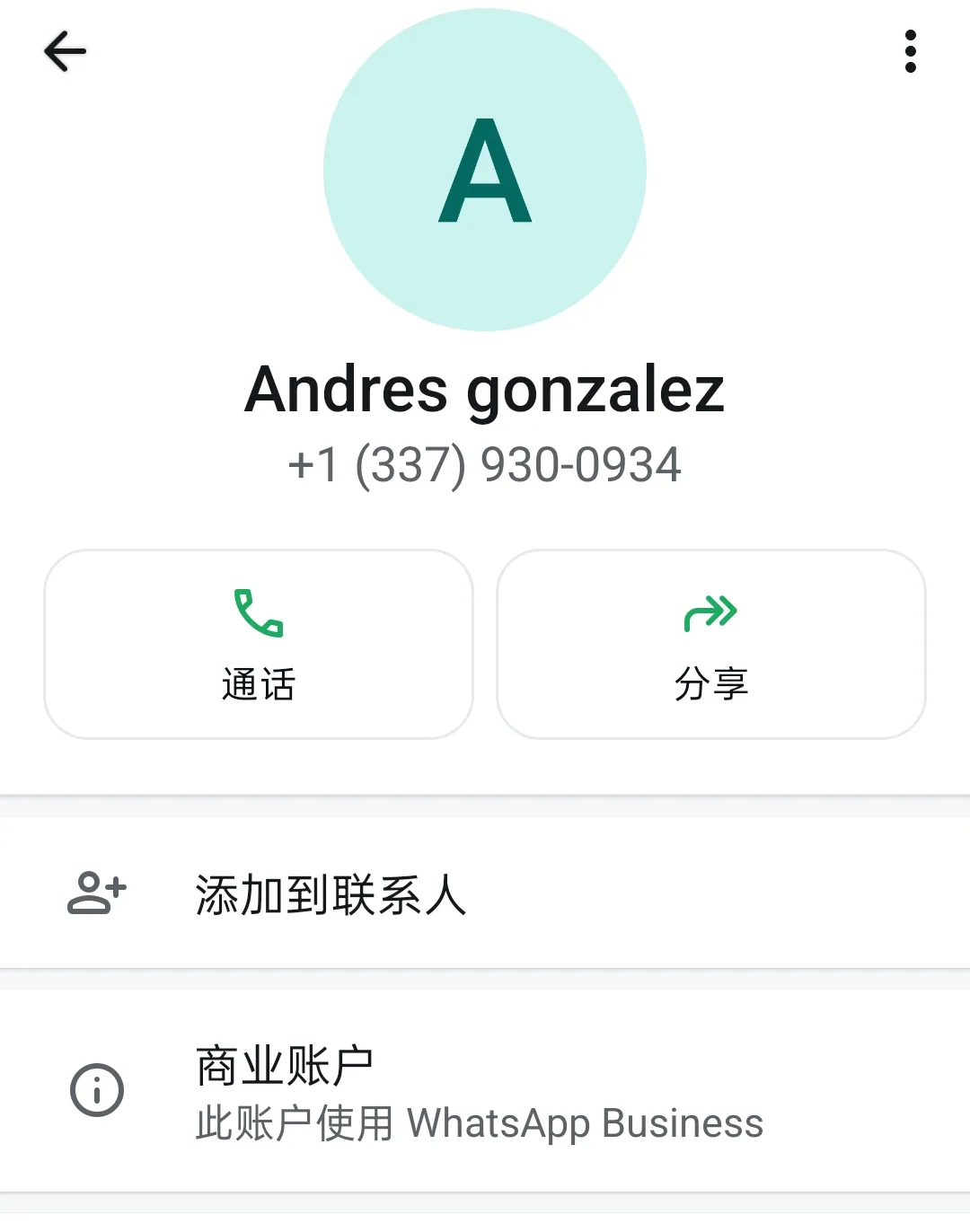Tap the circled i information symbol

click(96, 1091)
